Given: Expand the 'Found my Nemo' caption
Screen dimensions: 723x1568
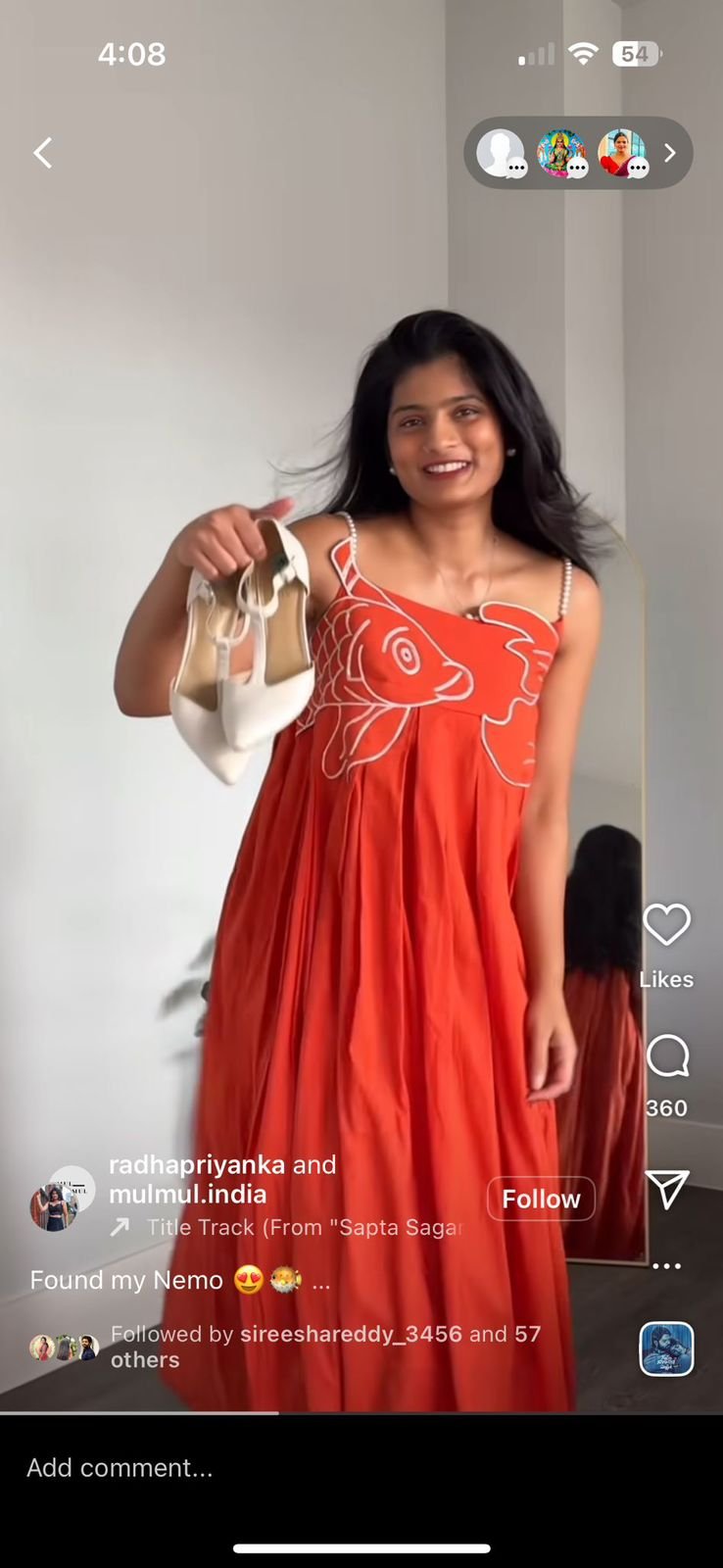Looking at the screenshot, I should (320, 1282).
